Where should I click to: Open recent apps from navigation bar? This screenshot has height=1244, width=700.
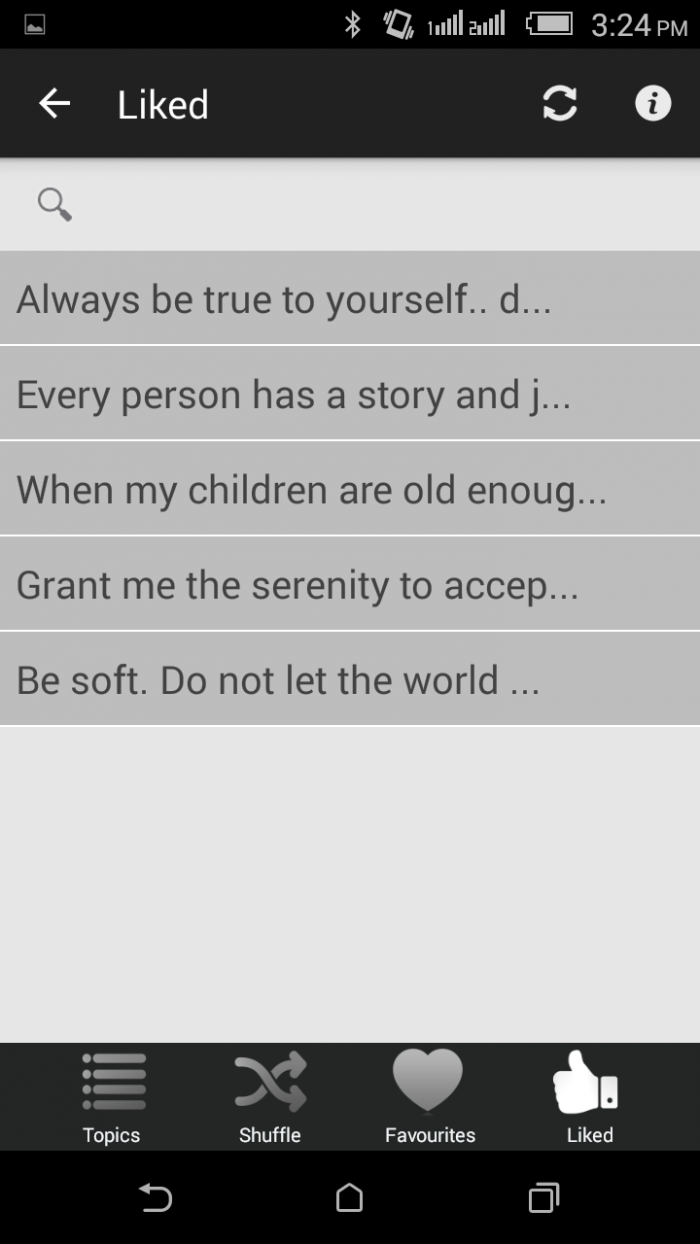tap(543, 1197)
